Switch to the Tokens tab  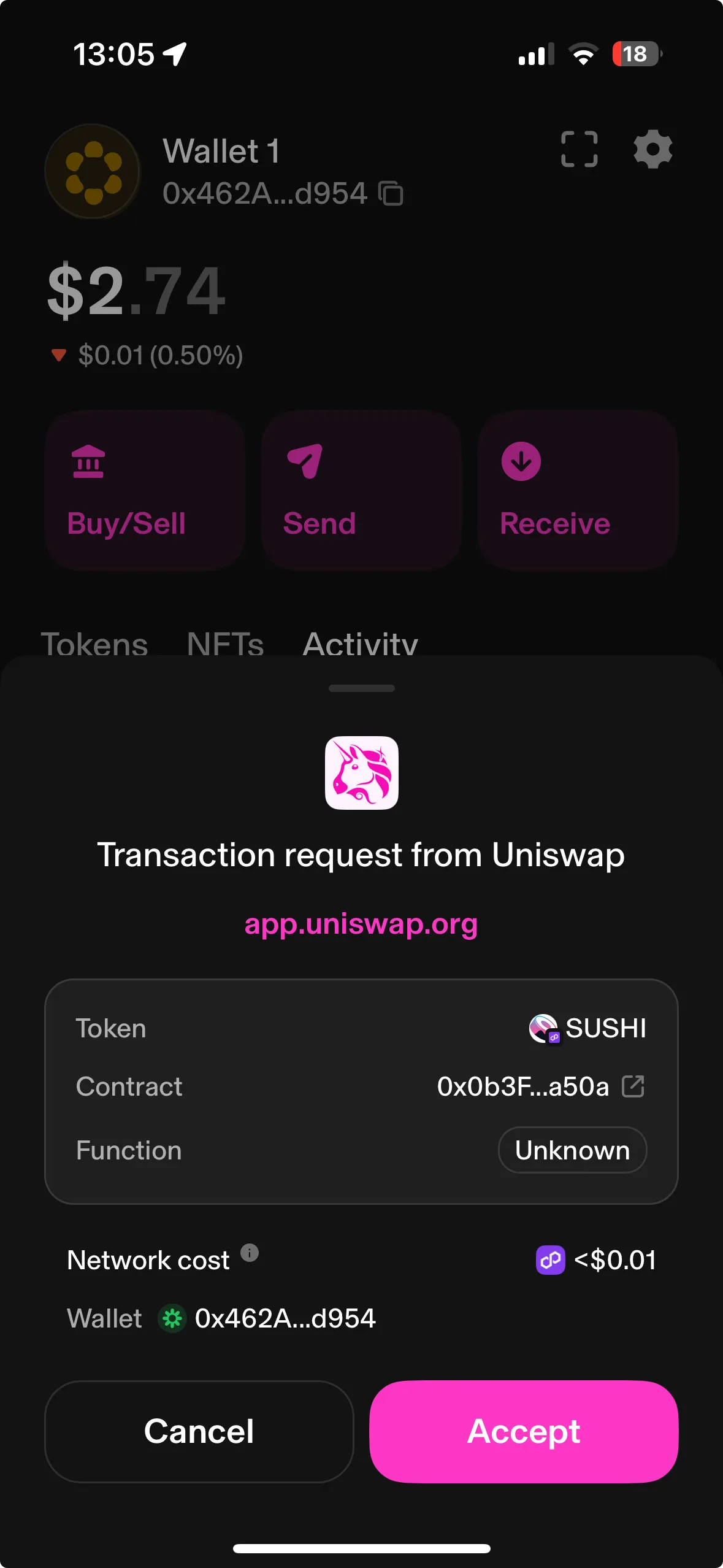coord(94,644)
